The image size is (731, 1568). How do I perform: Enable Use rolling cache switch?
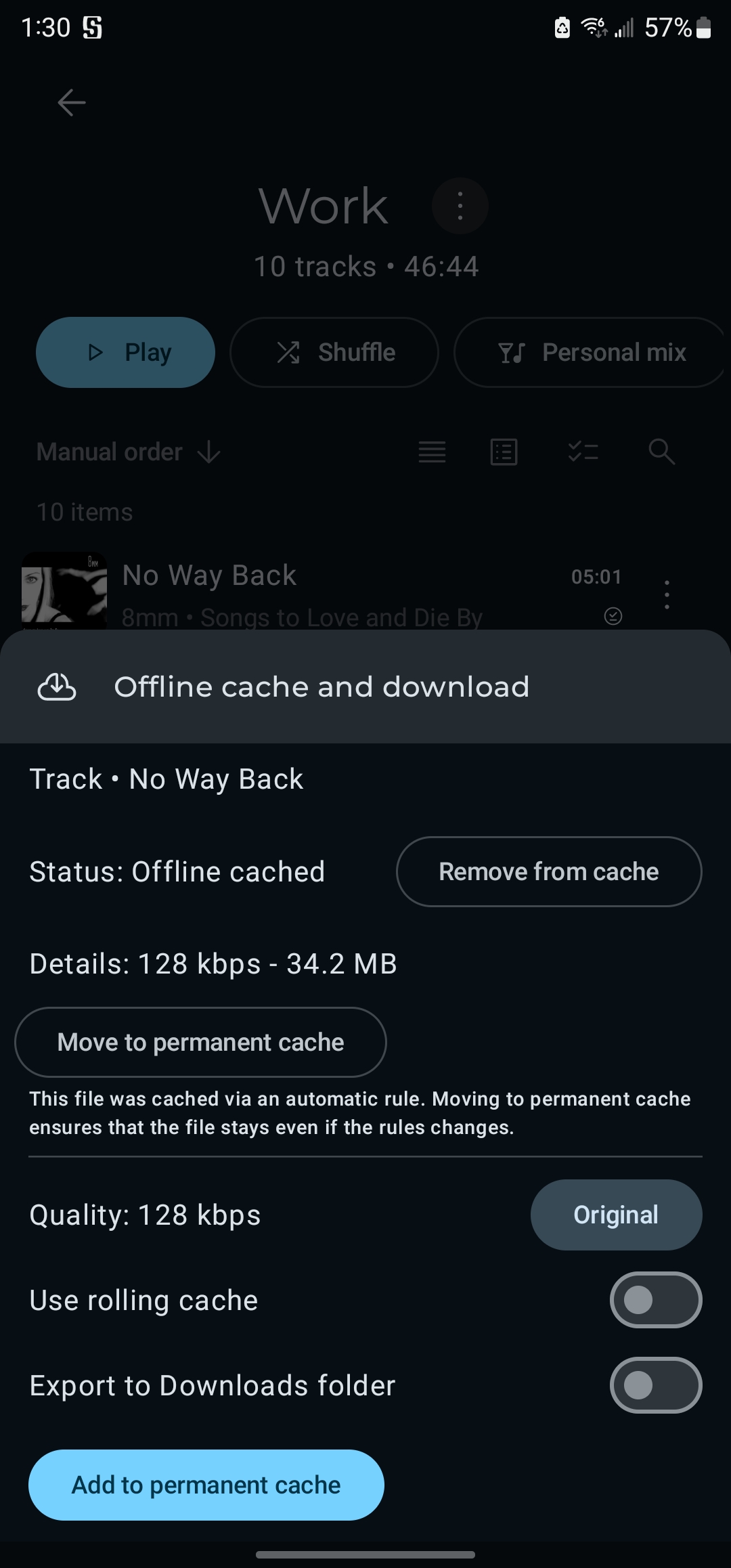point(656,1300)
